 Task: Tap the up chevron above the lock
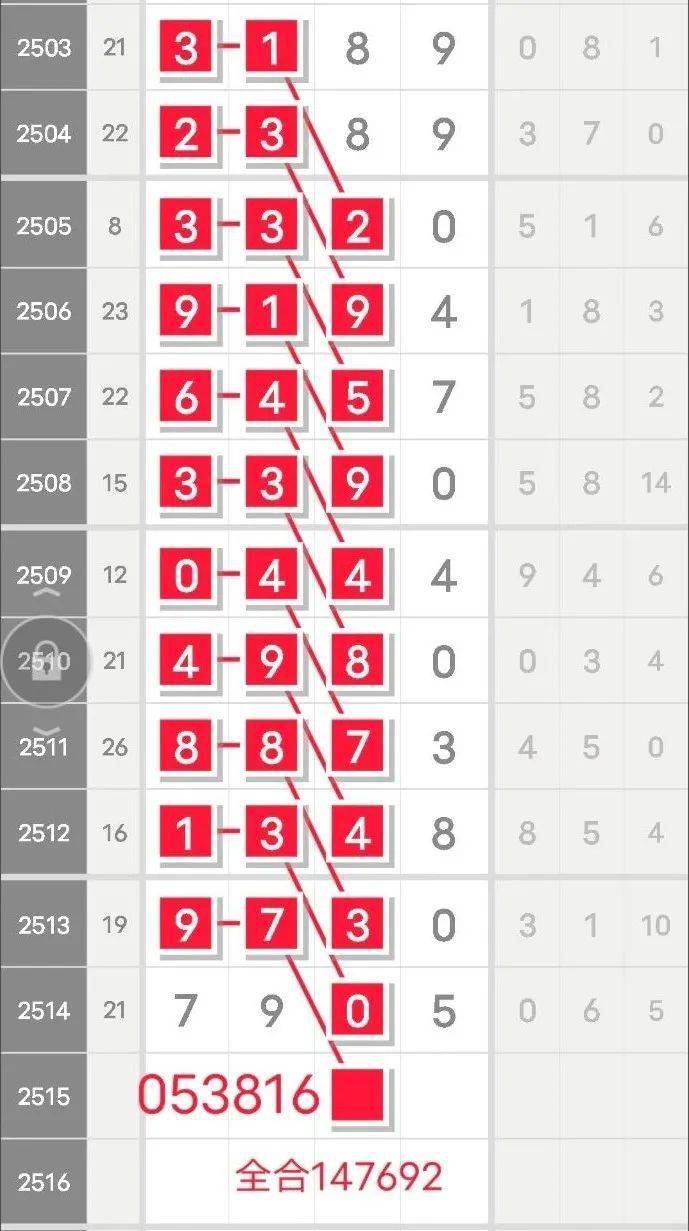click(x=47, y=593)
